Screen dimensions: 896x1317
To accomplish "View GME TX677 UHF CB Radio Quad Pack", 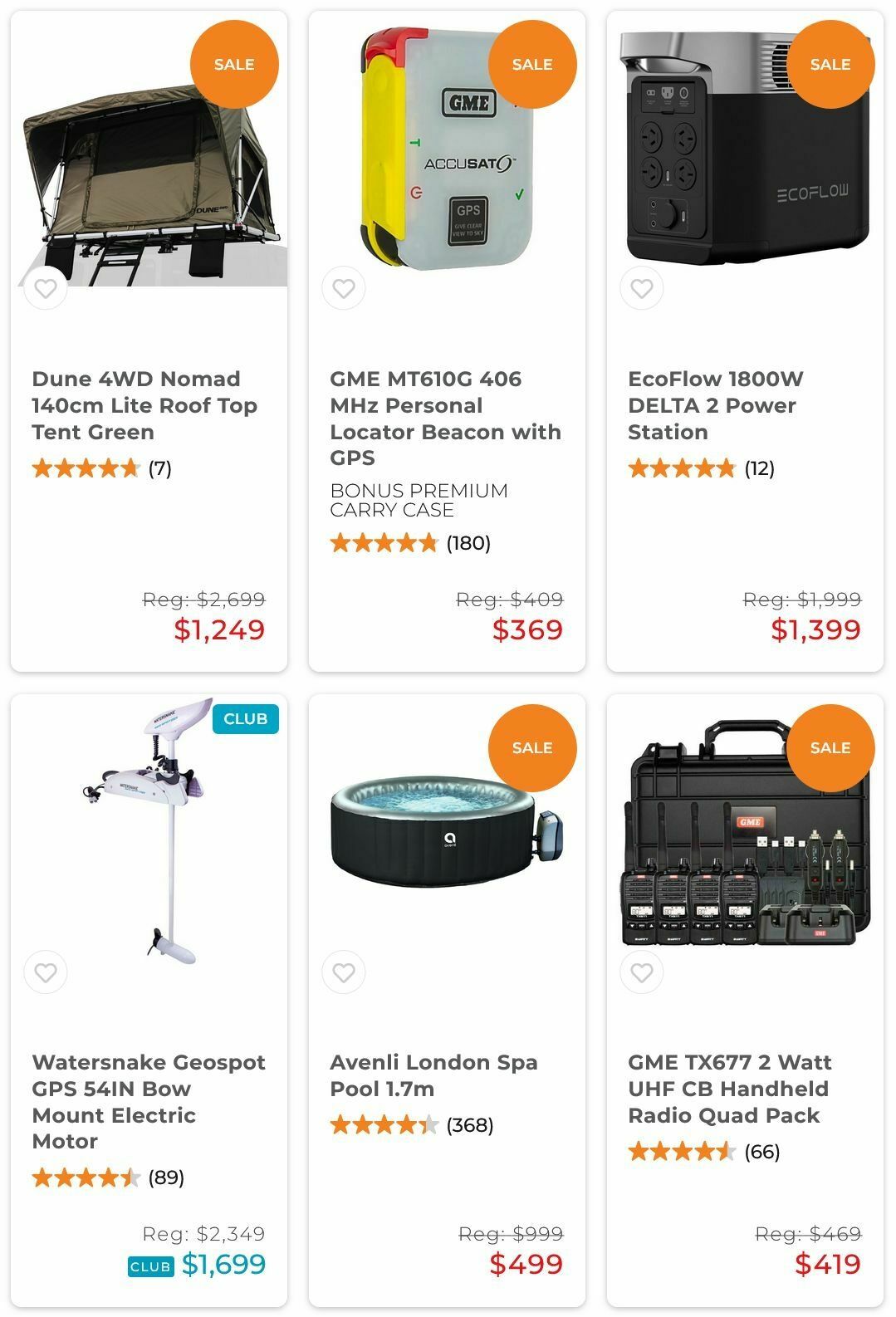I will [x=729, y=1089].
